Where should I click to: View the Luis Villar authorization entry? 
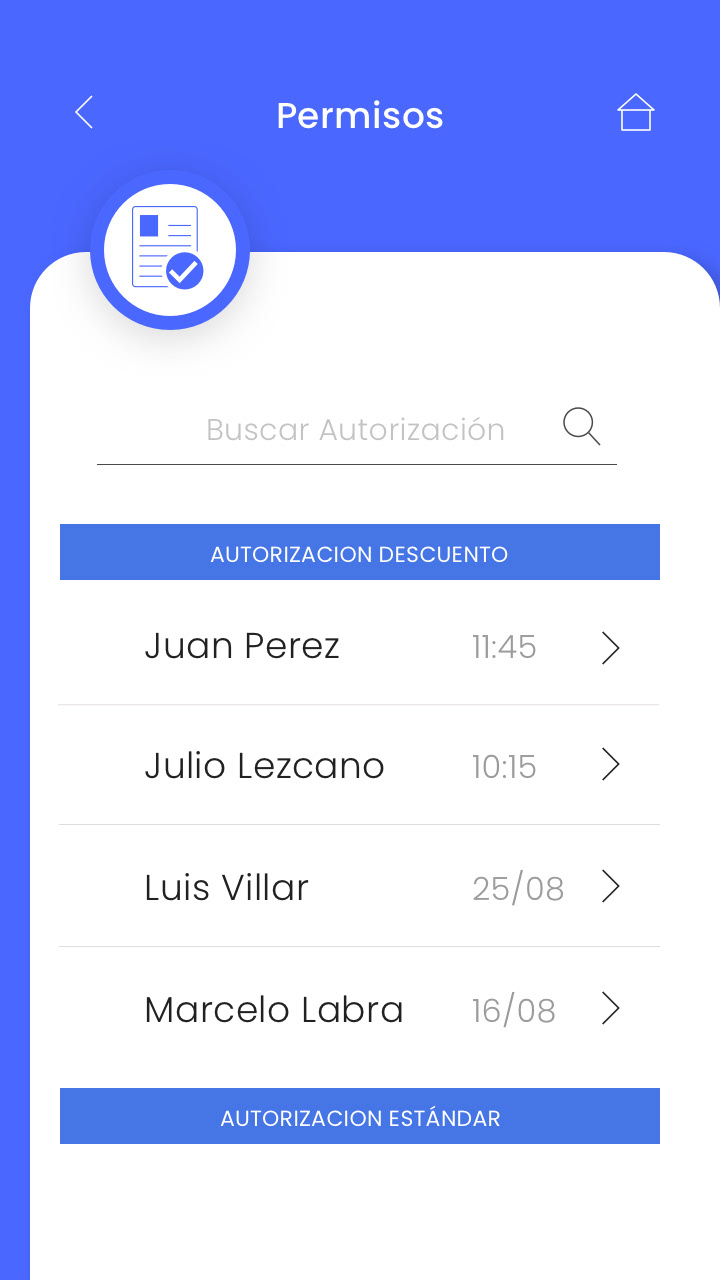pyautogui.click(x=359, y=887)
